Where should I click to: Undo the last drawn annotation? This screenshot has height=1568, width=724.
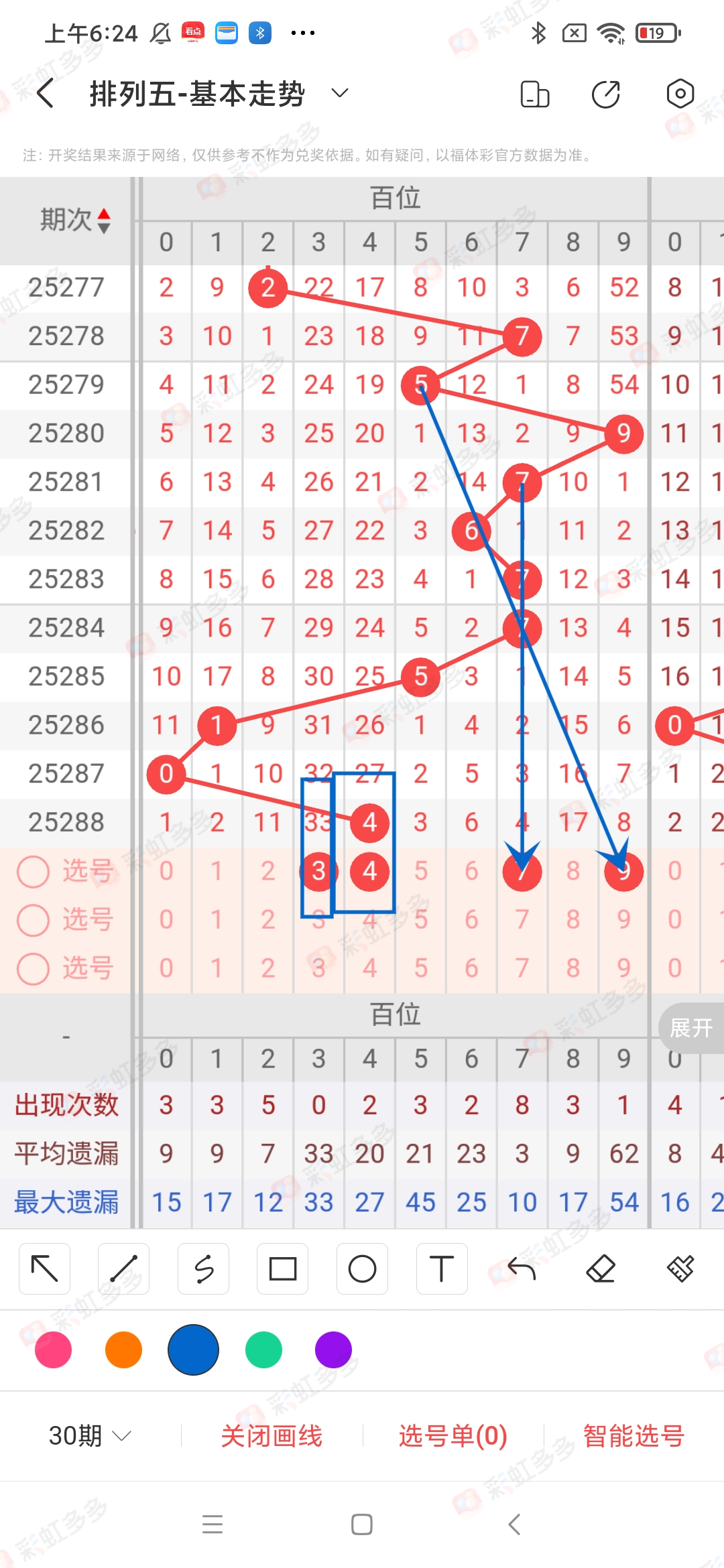coord(521,1268)
